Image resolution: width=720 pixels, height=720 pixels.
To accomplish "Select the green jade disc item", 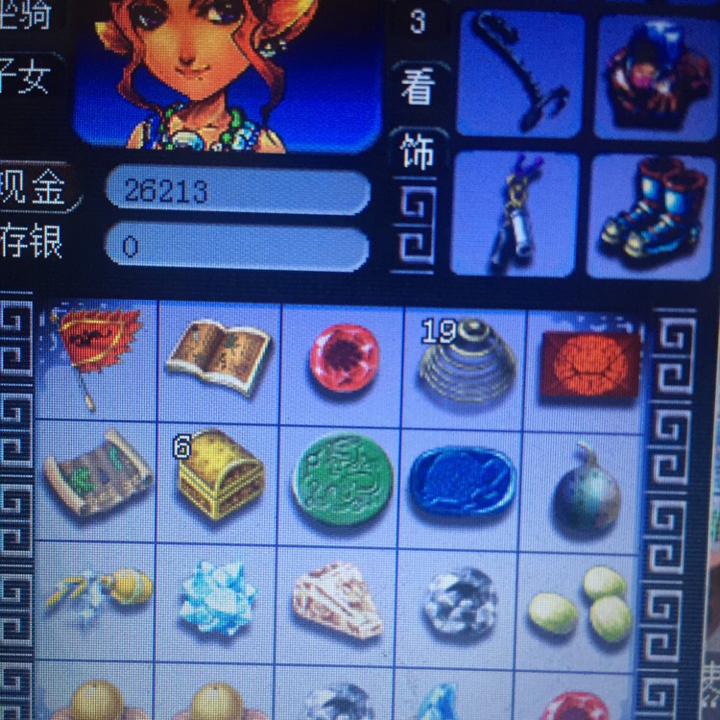I will 342,478.
